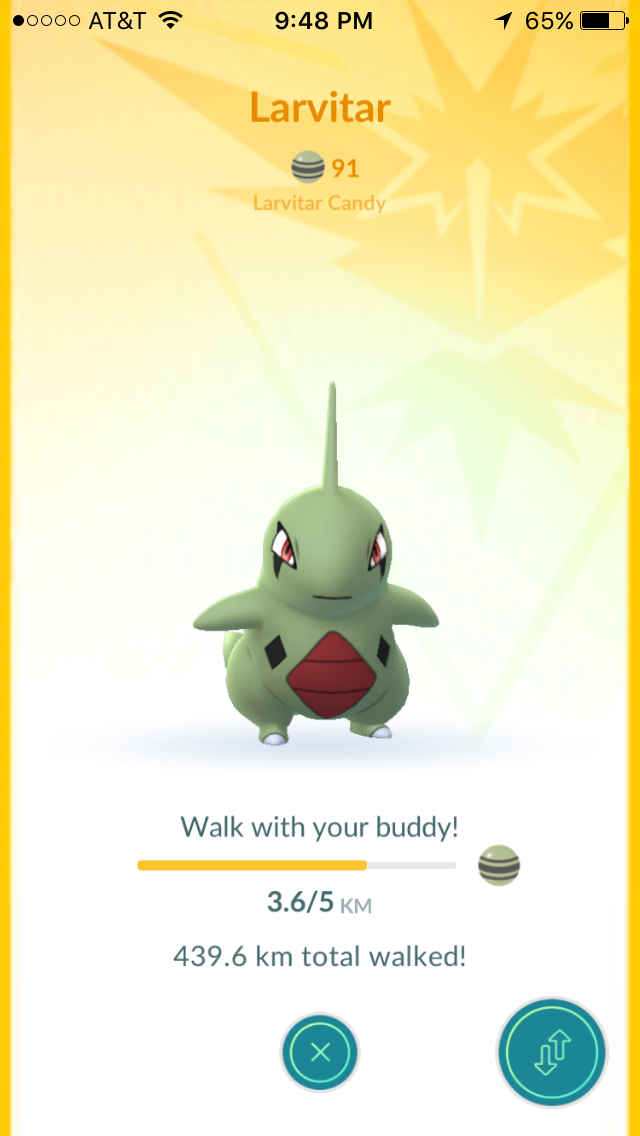Swap your buddy Pokémon
Image resolution: width=640 pixels, height=1136 pixels.
pos(552,1052)
